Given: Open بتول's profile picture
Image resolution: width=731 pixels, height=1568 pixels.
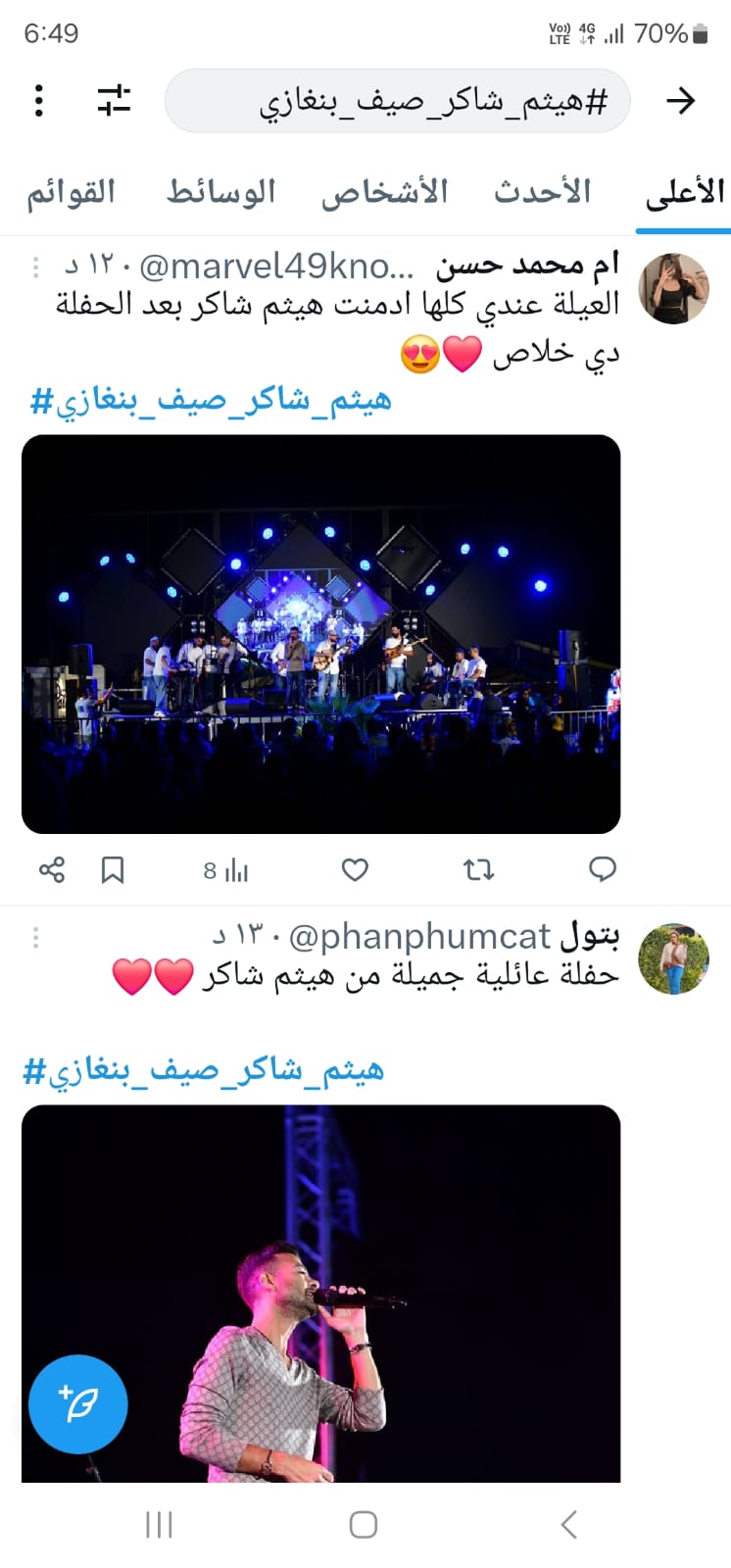Looking at the screenshot, I should coord(673,958).
